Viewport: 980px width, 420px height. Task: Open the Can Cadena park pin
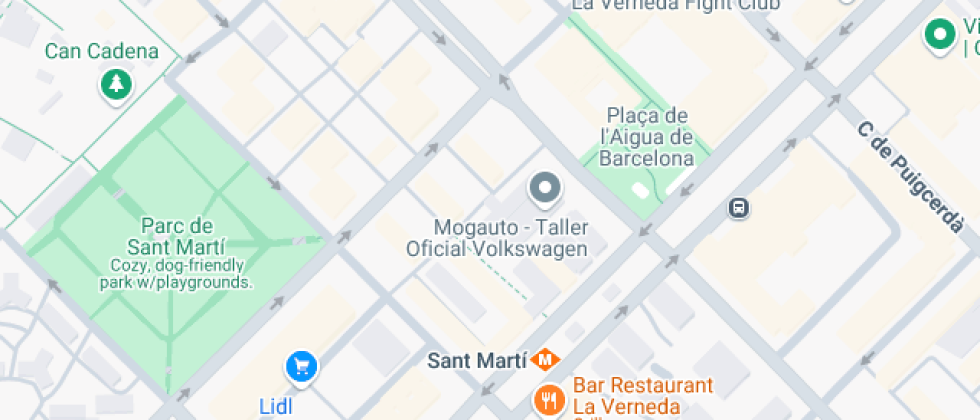[x=118, y=83]
